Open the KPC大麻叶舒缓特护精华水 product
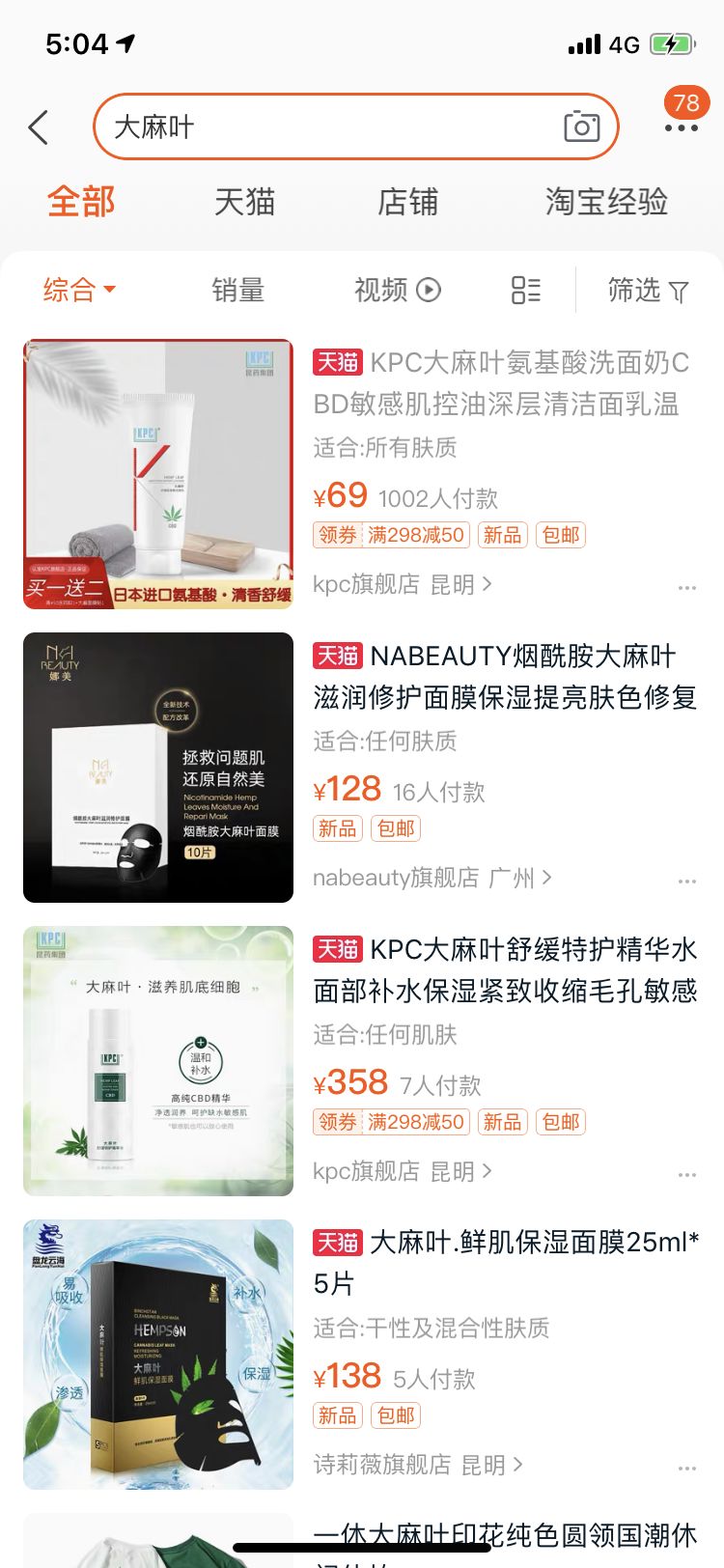 click(x=504, y=969)
